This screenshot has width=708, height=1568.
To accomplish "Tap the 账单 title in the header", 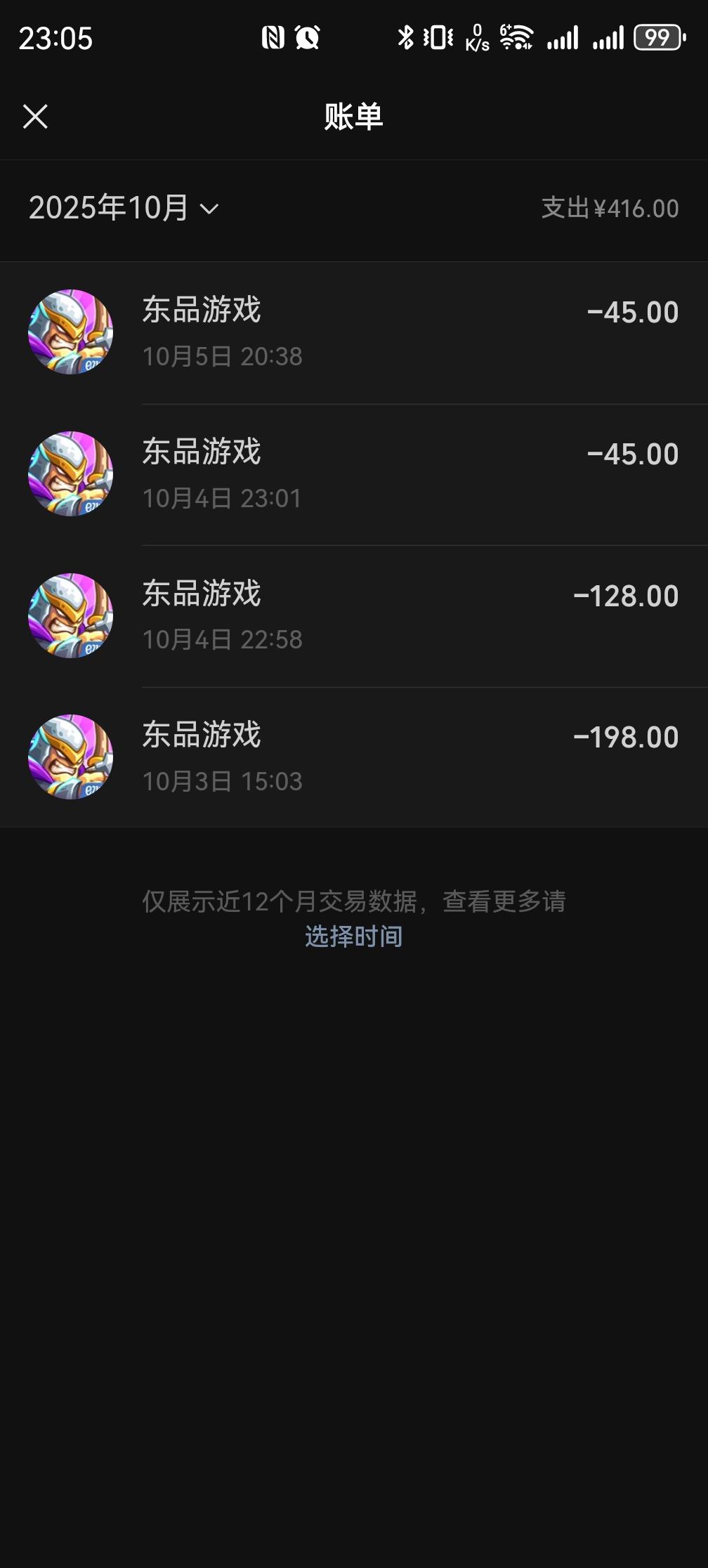I will coord(354,116).
